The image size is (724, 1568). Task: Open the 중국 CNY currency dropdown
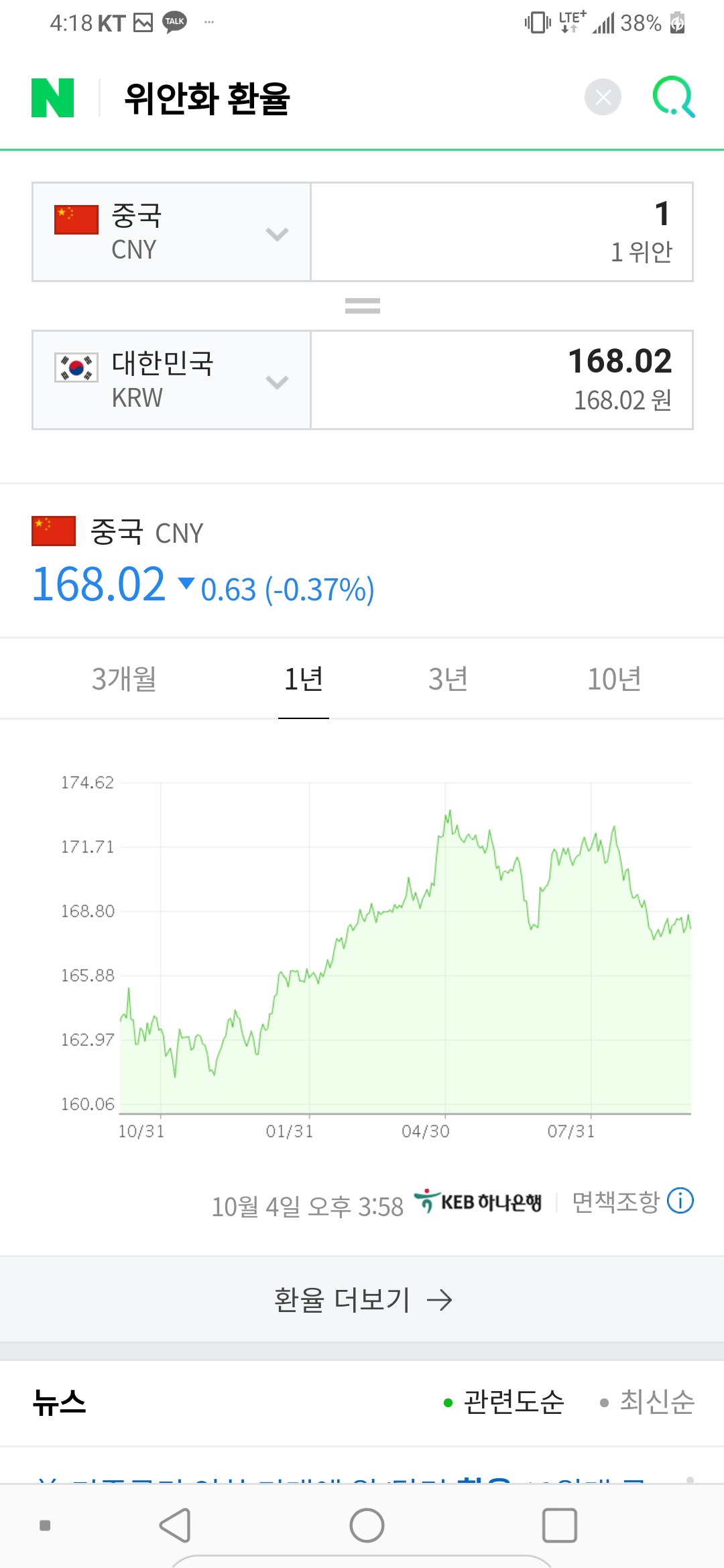point(172,233)
